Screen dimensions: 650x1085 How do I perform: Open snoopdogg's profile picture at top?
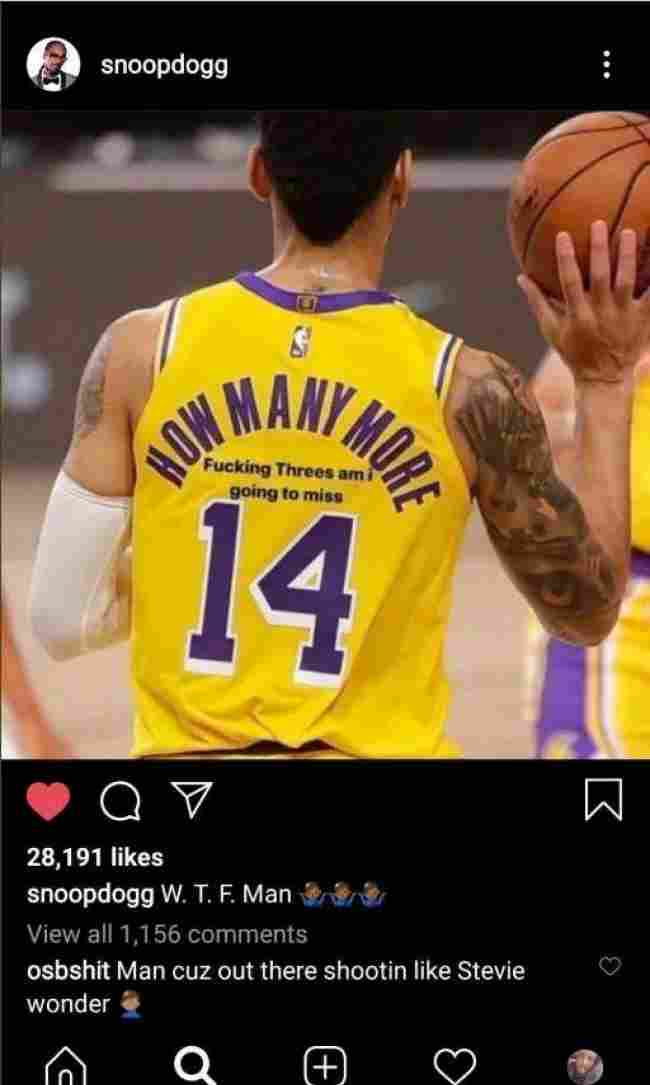pyautogui.click(x=50, y=66)
